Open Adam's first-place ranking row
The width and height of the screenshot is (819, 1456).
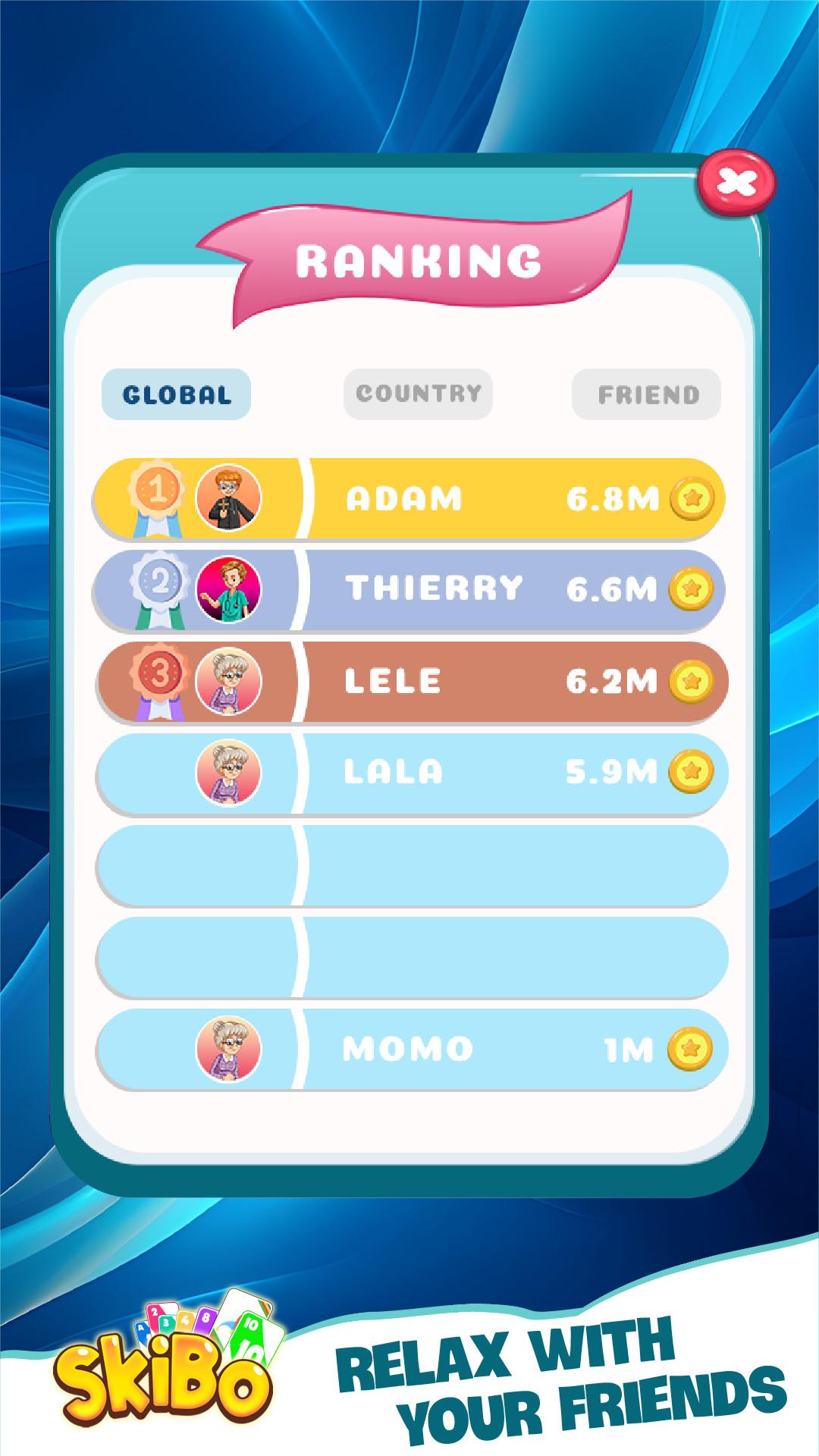409,498
